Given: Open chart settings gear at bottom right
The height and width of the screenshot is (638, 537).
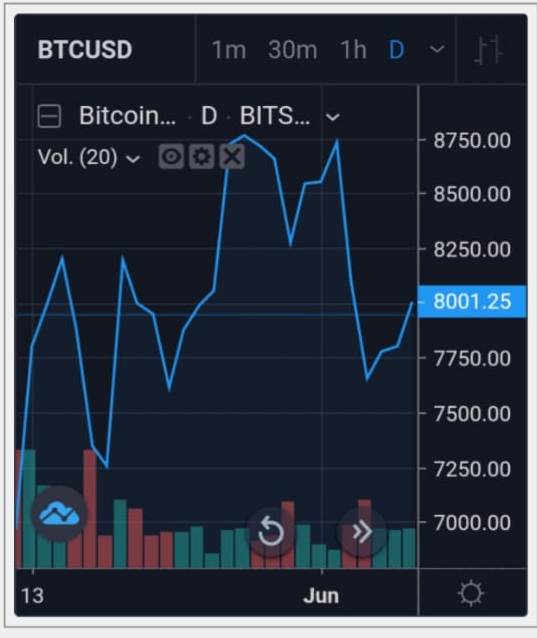Looking at the screenshot, I should (x=471, y=594).
